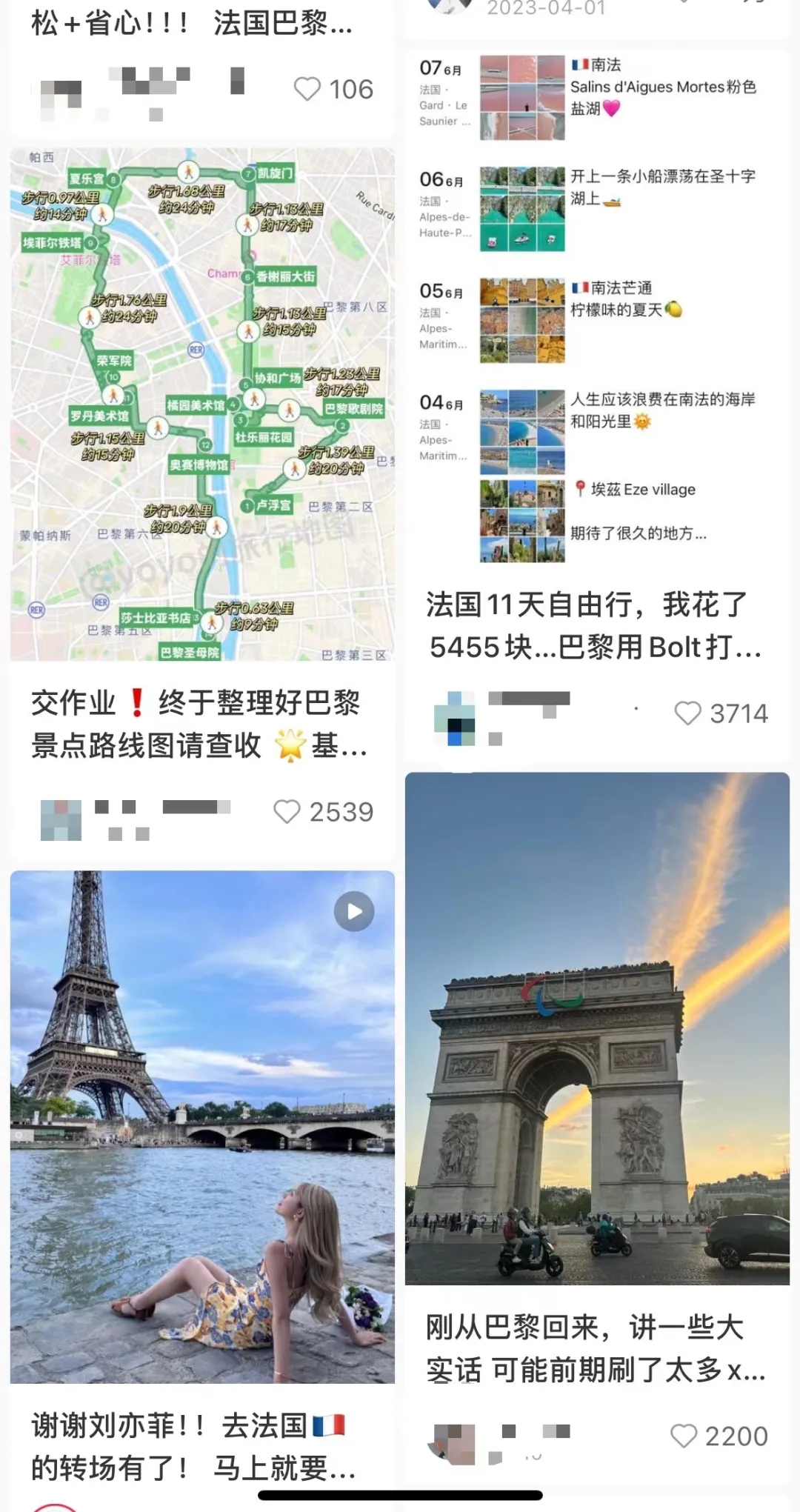This screenshot has width=800, height=1512.
Task: Open the Arc de Triomphe sunset post
Action: point(597,1028)
